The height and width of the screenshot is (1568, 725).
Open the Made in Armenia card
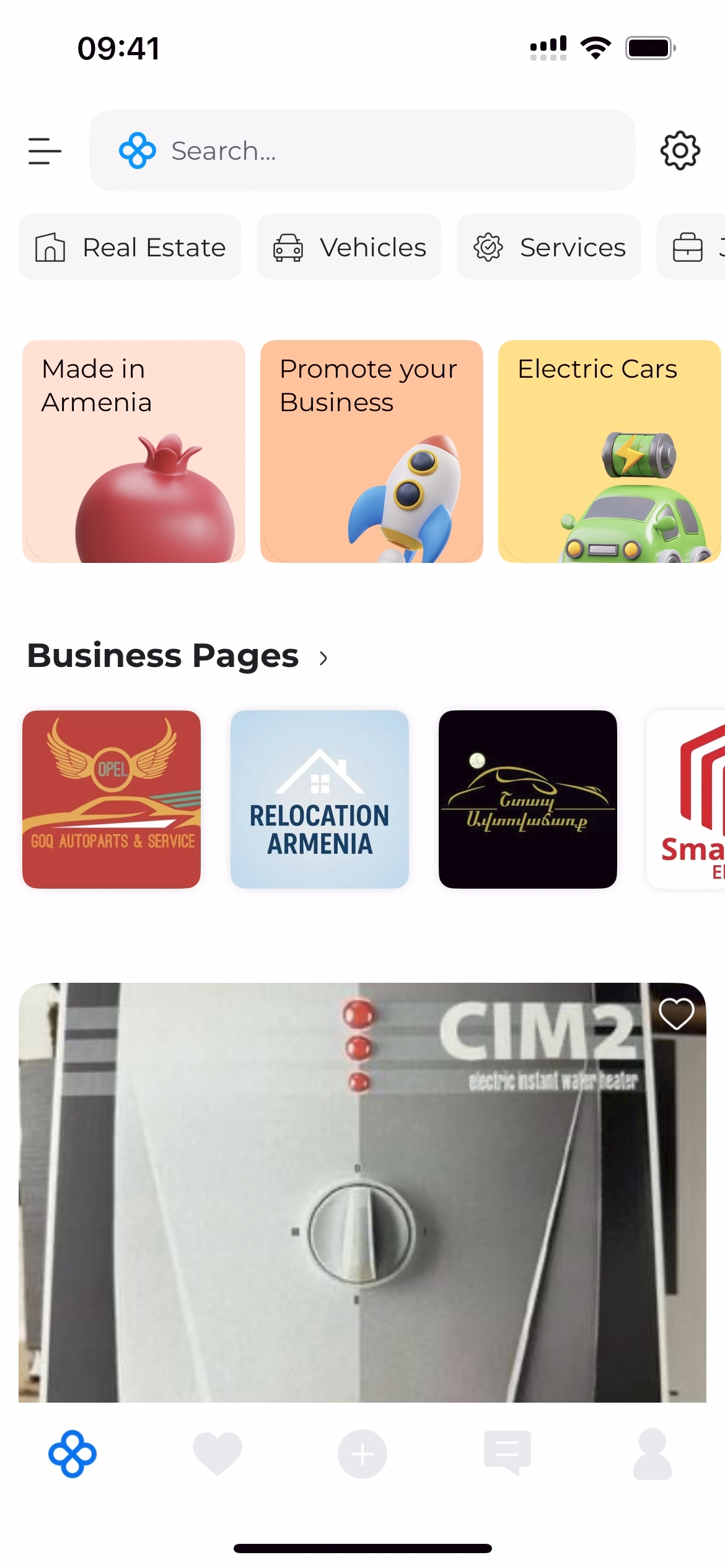[x=134, y=451]
